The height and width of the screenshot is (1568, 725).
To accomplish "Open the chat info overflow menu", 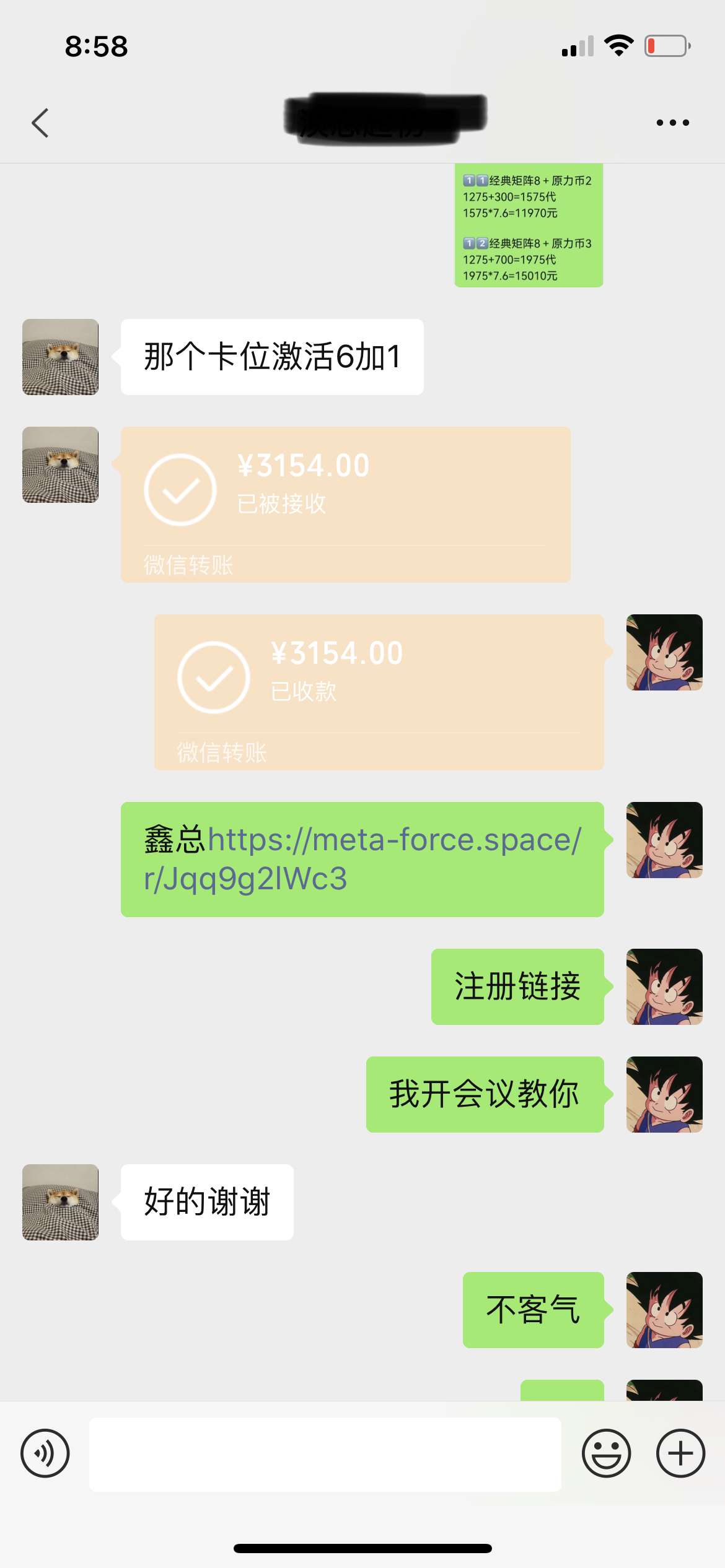I will pyautogui.click(x=672, y=123).
